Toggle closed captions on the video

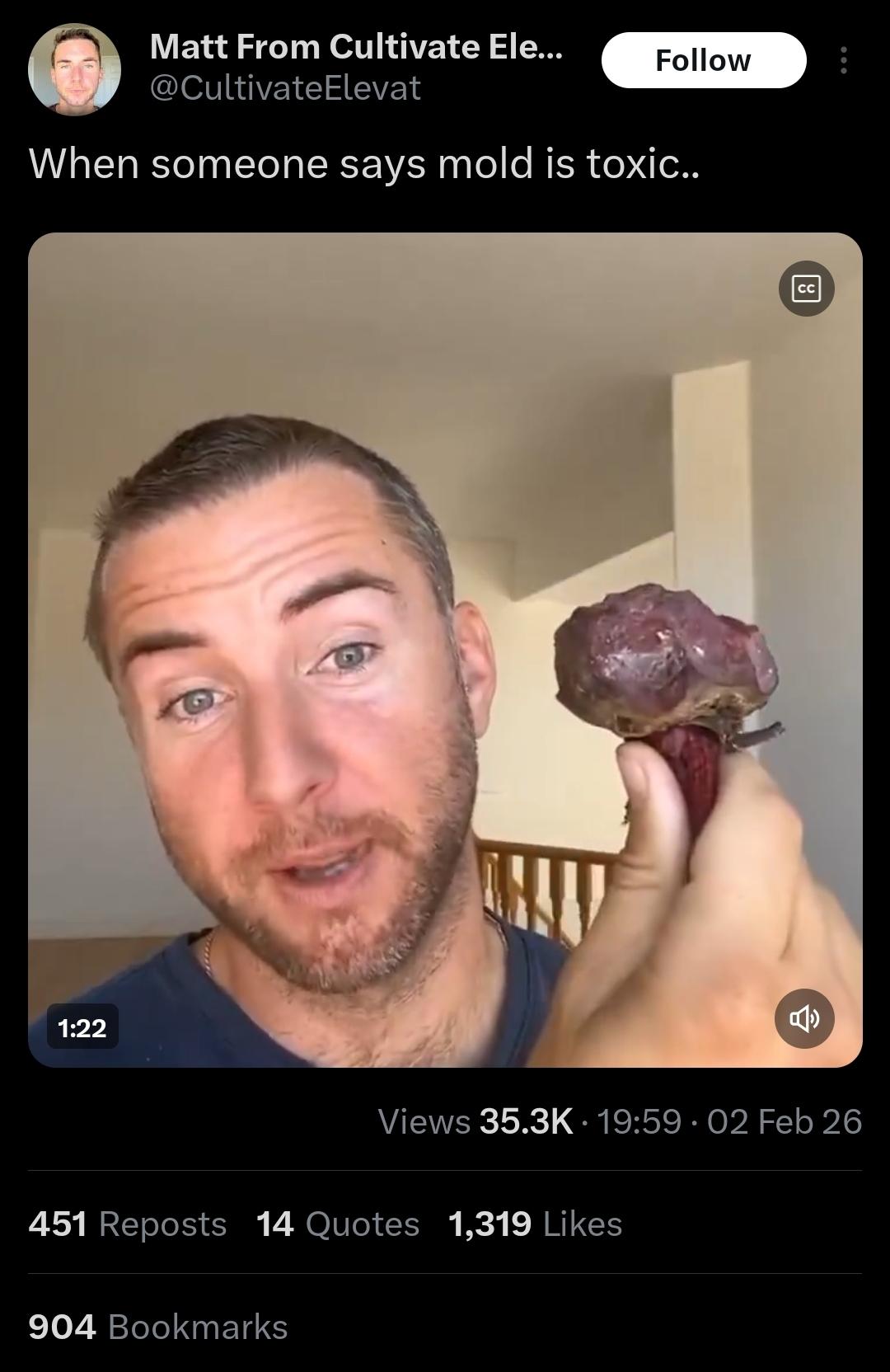[x=806, y=289]
